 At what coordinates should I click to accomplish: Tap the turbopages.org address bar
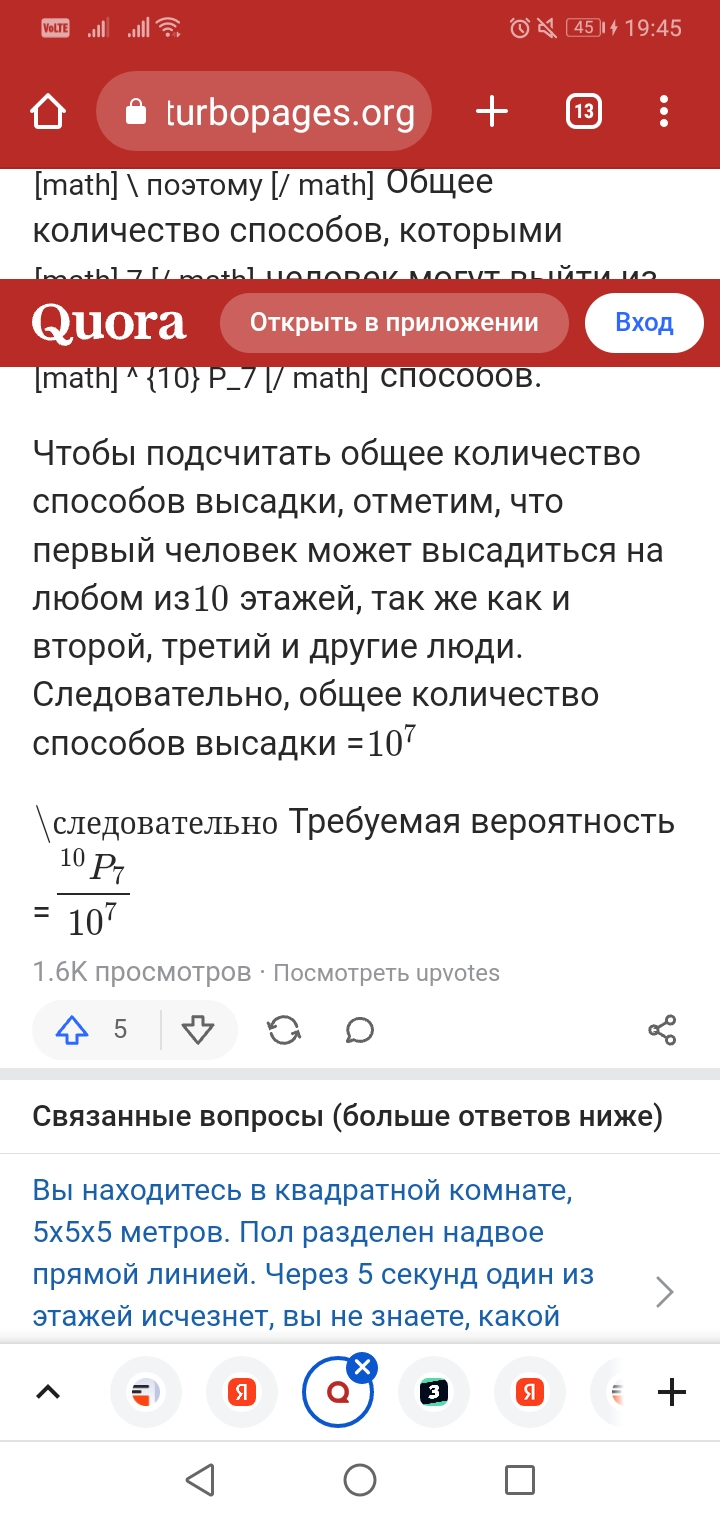pos(264,112)
